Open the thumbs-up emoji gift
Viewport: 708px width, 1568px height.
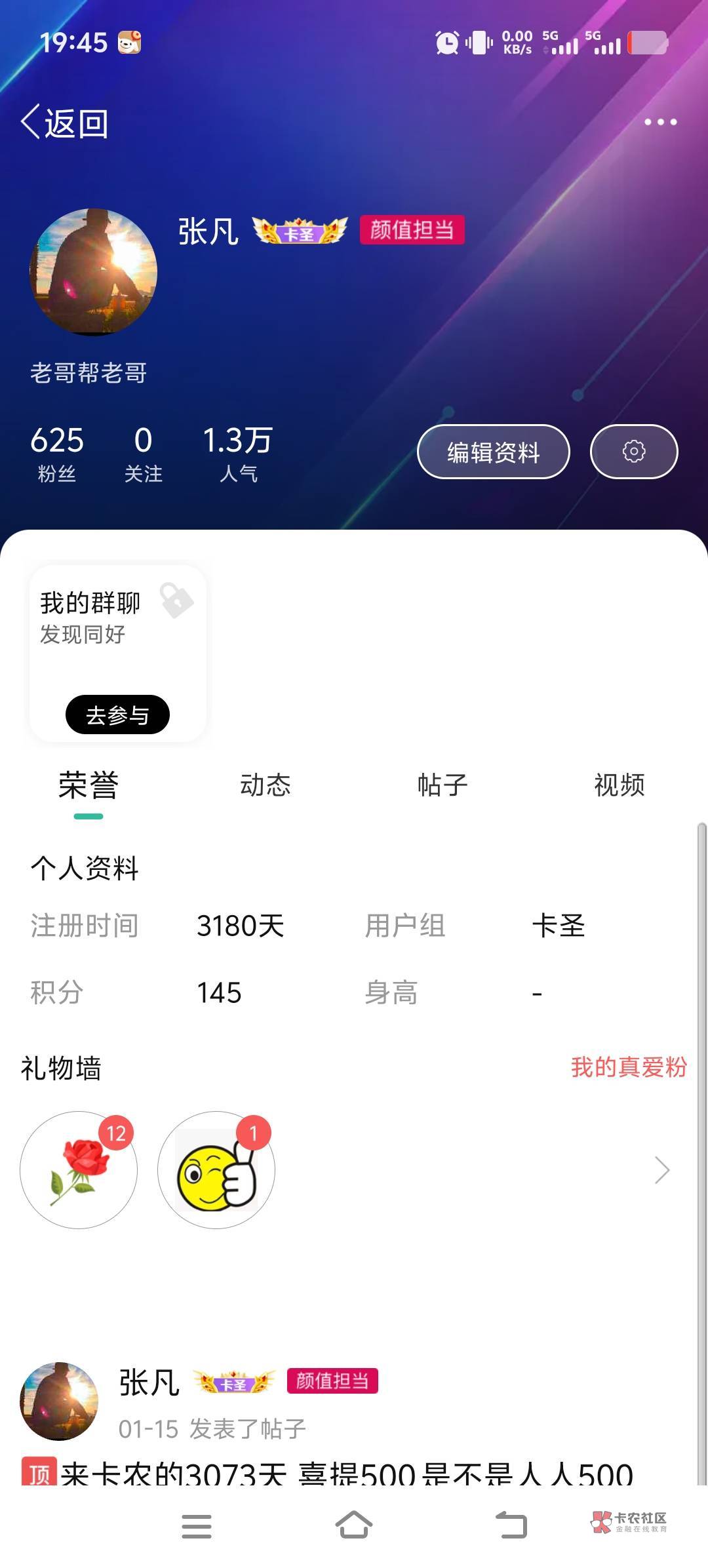[216, 1169]
